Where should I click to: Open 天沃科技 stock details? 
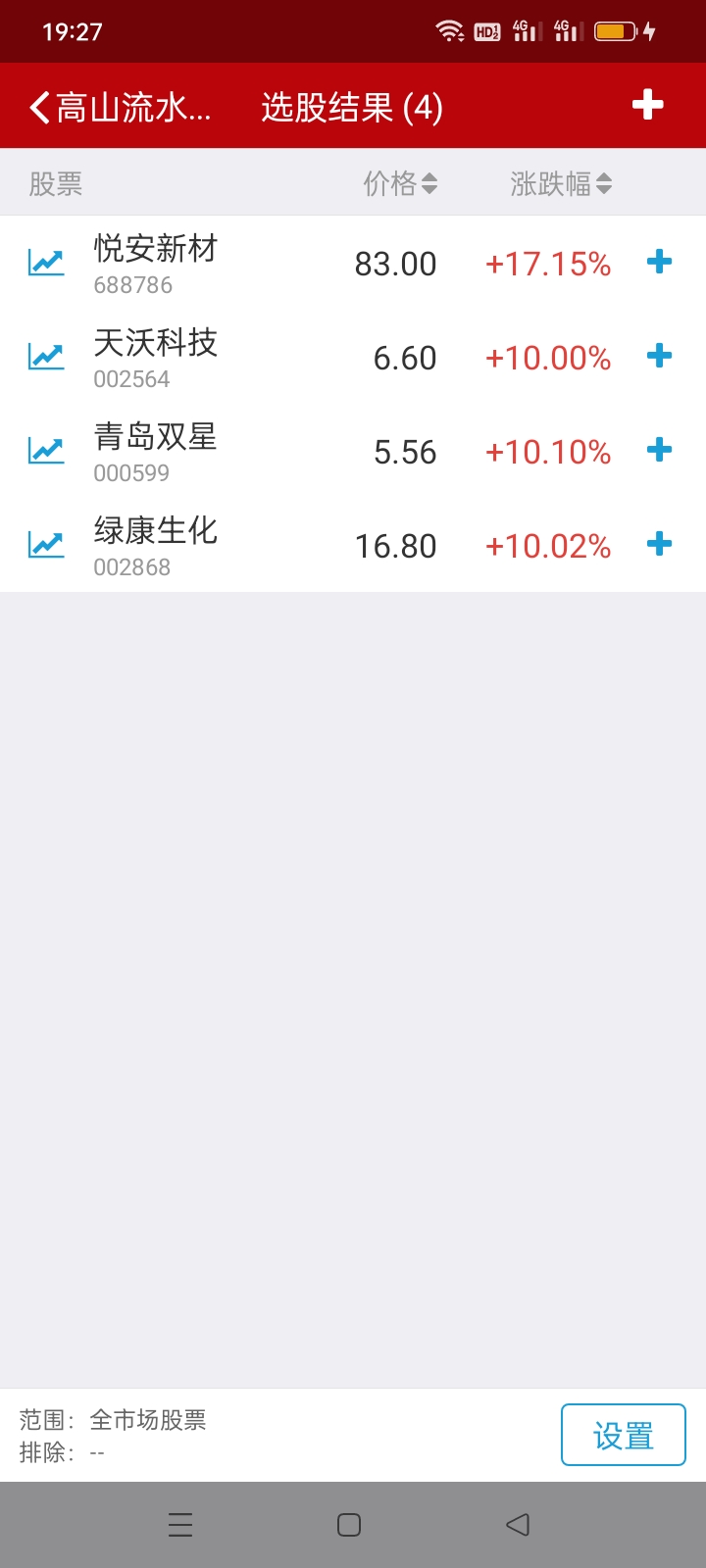click(x=155, y=357)
